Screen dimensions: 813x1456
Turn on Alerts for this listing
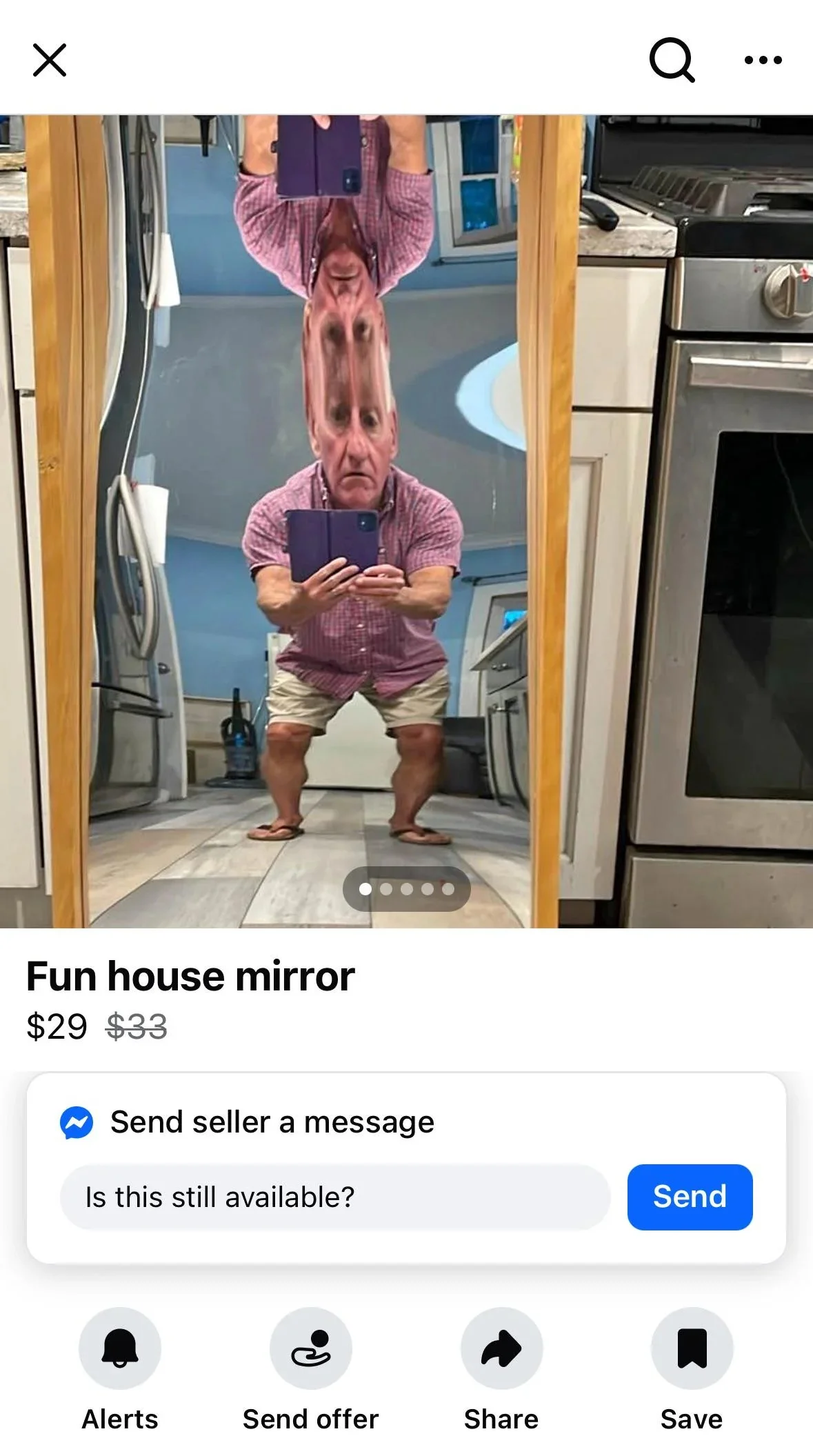(120, 1348)
